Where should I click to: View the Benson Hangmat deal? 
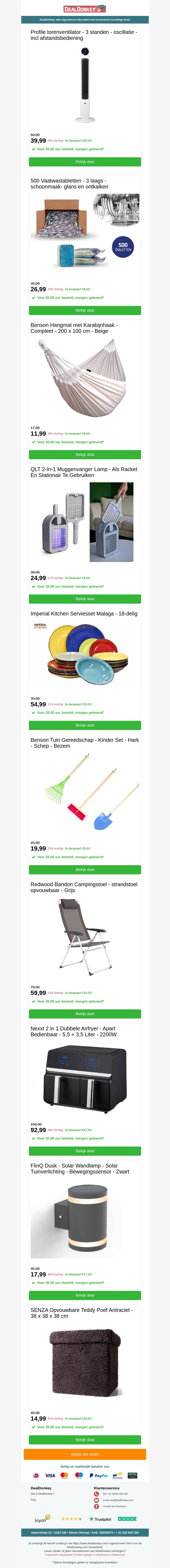tap(85, 455)
